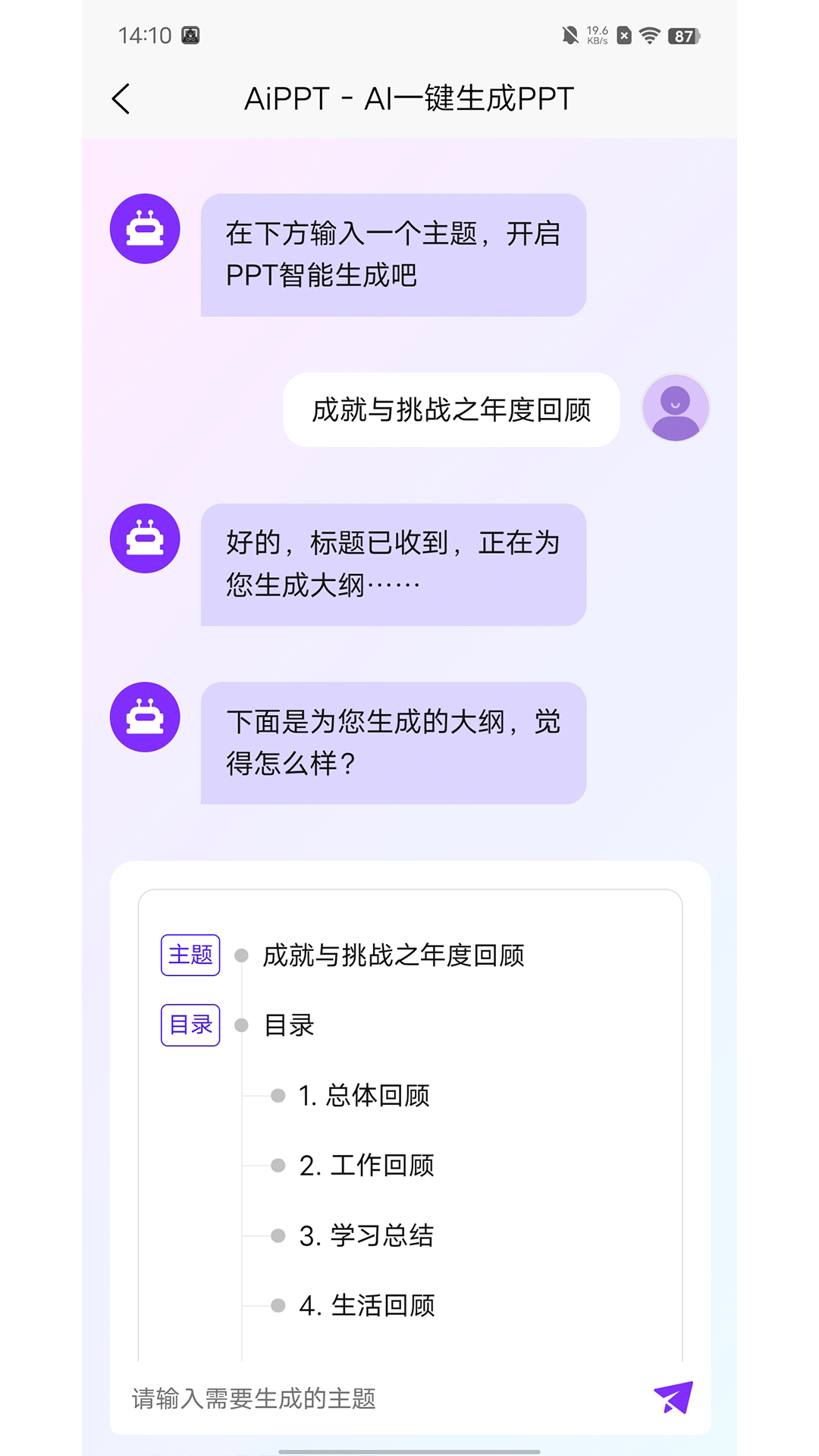Screen dimensions: 819x1456
Task: Tap the robot avatar next to 好的 message
Action: [x=144, y=538]
